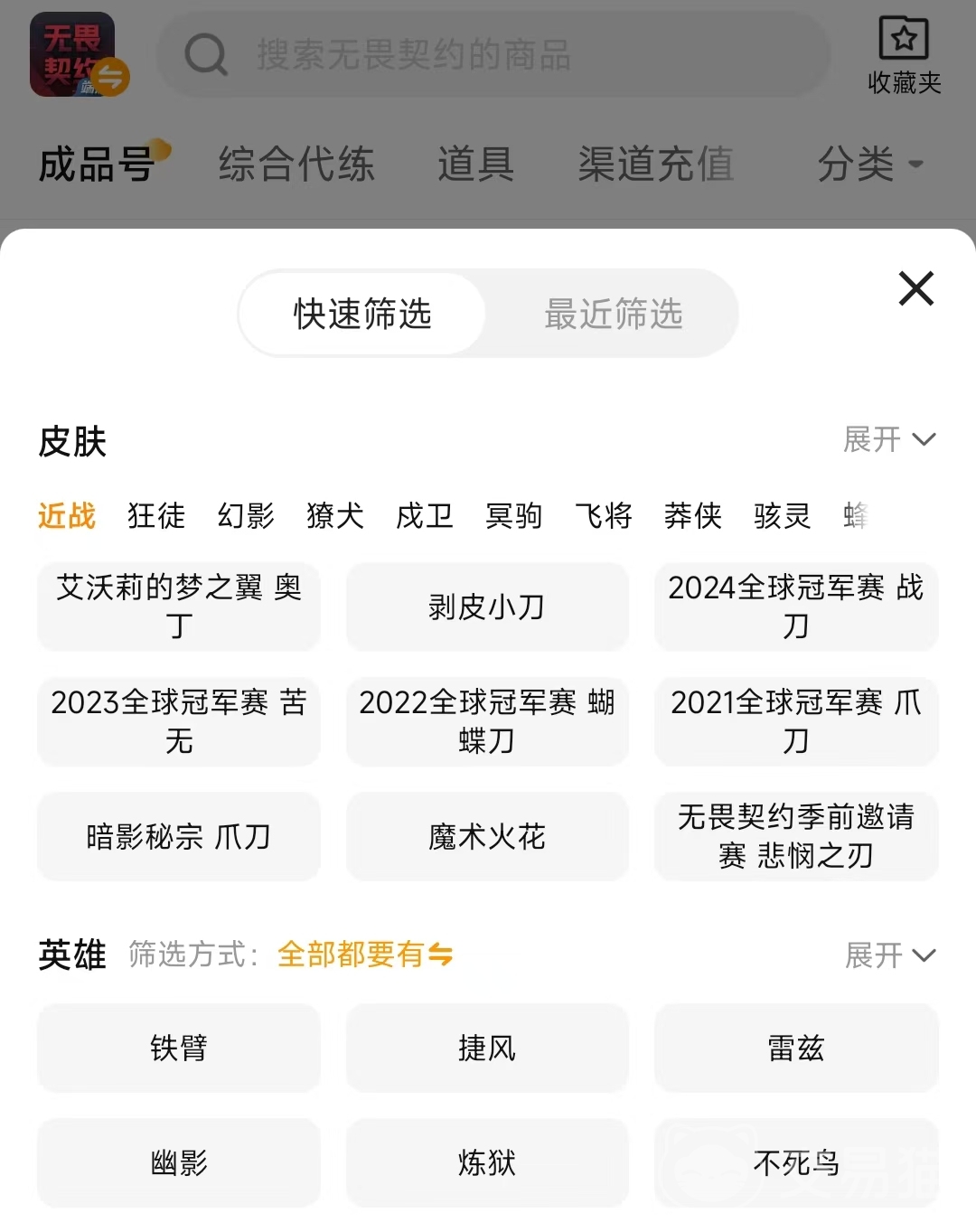Switch to 最近筛选 tab
Viewport: 976px width, 1232px height.
pyautogui.click(x=613, y=314)
